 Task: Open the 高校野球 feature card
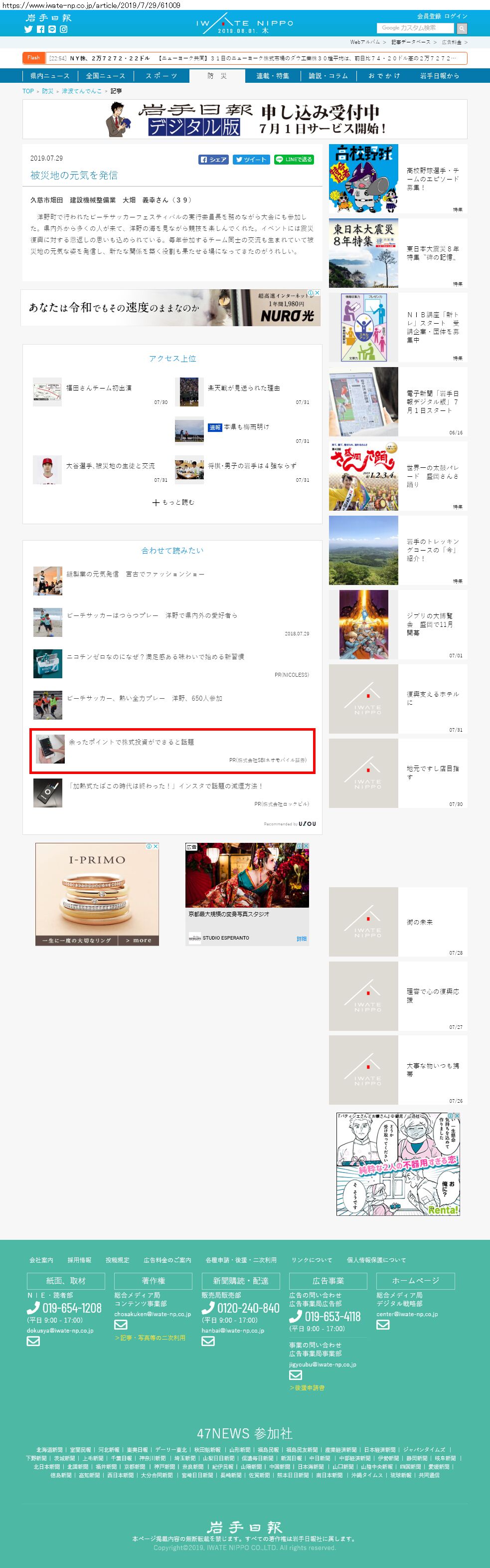tap(397, 179)
